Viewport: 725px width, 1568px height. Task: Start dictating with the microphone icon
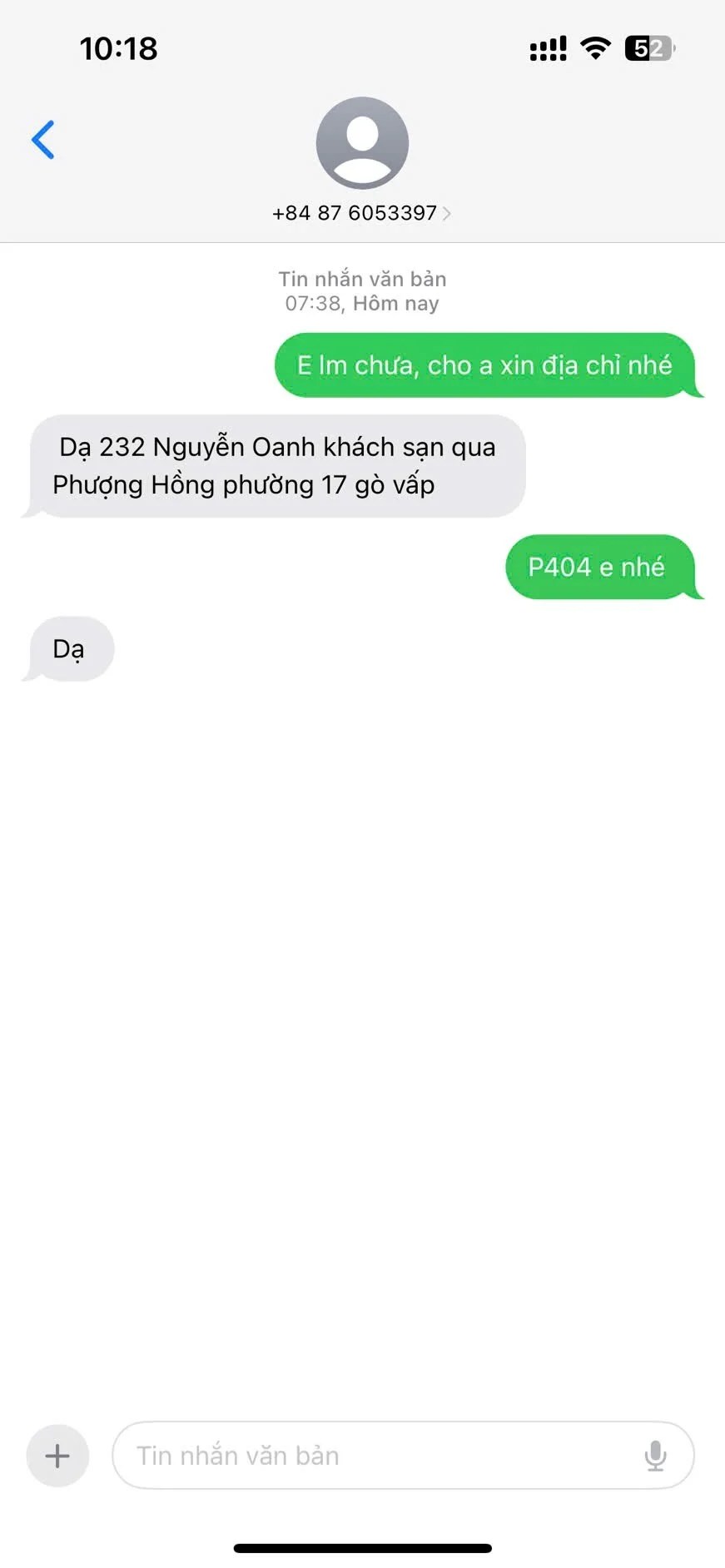click(x=655, y=1456)
